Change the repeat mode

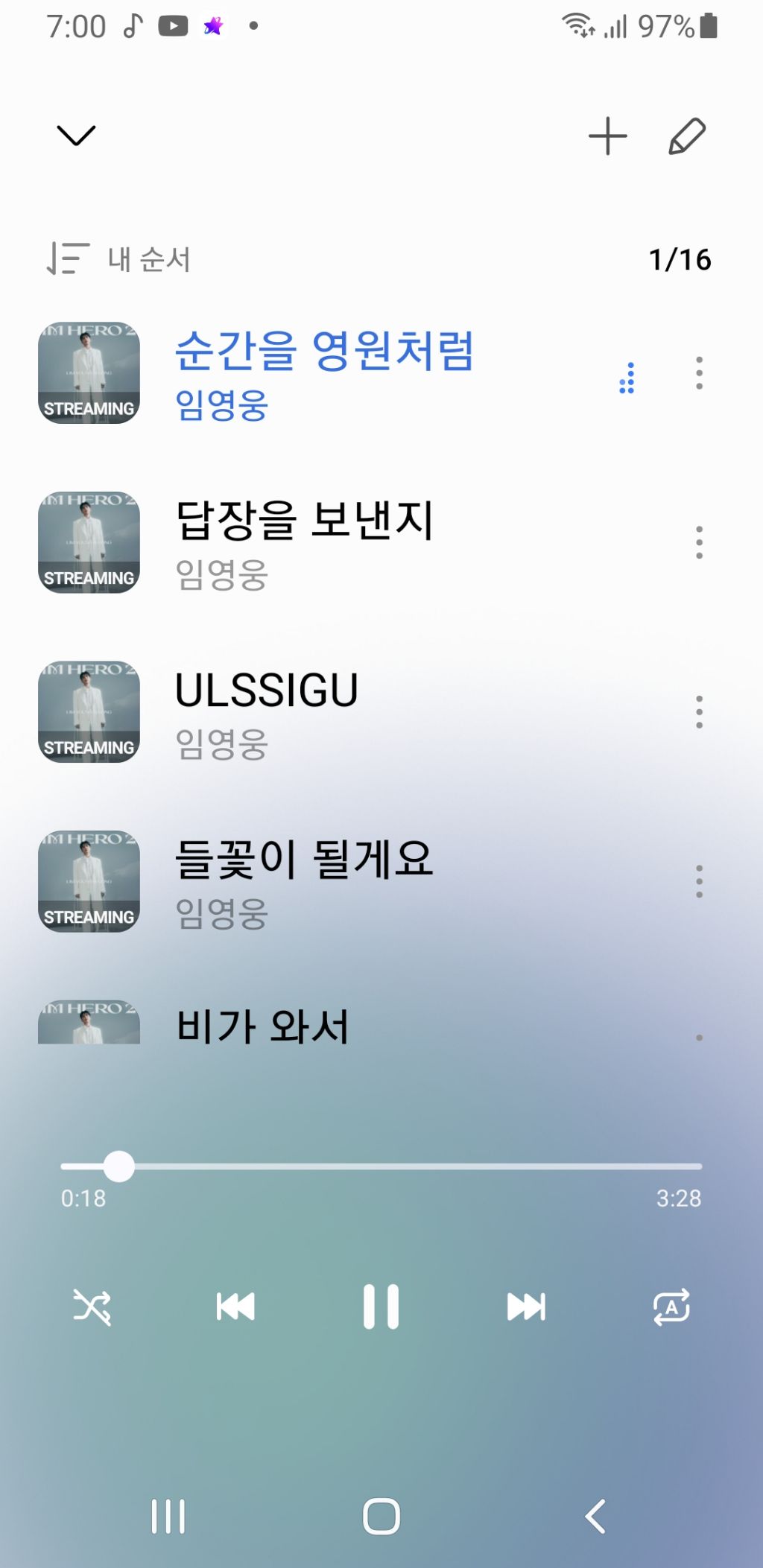coord(671,1307)
